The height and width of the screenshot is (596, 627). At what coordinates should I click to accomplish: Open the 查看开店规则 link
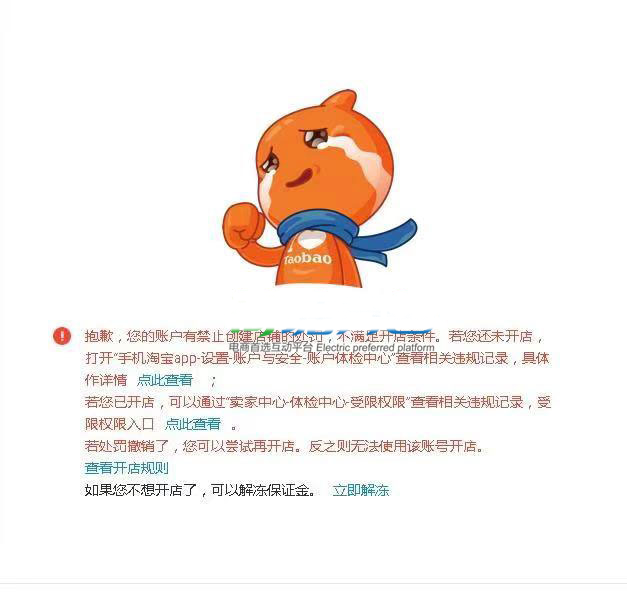[x=126, y=468]
